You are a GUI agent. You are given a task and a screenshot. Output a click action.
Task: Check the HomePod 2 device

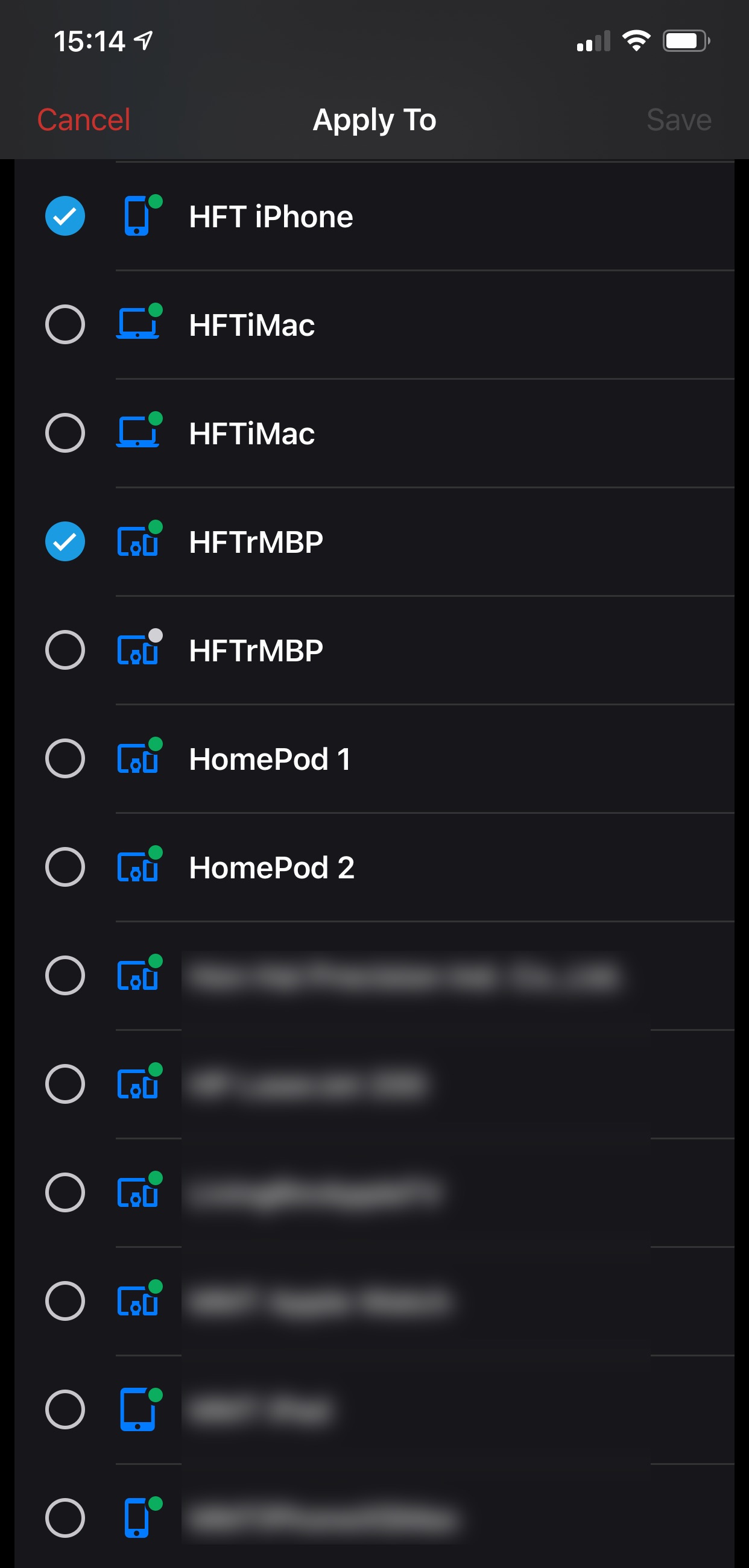pyautogui.click(x=65, y=867)
